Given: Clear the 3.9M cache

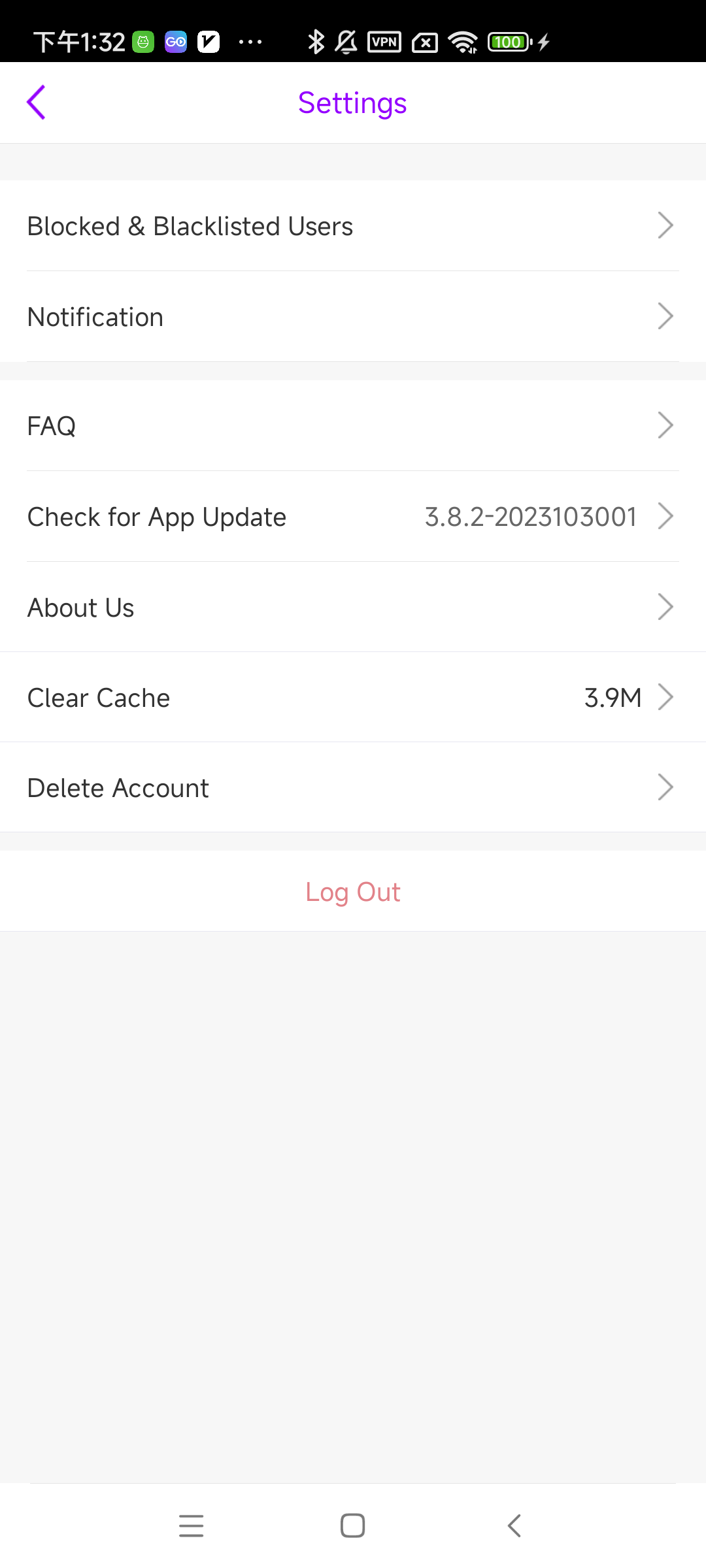Looking at the screenshot, I should [x=353, y=698].
